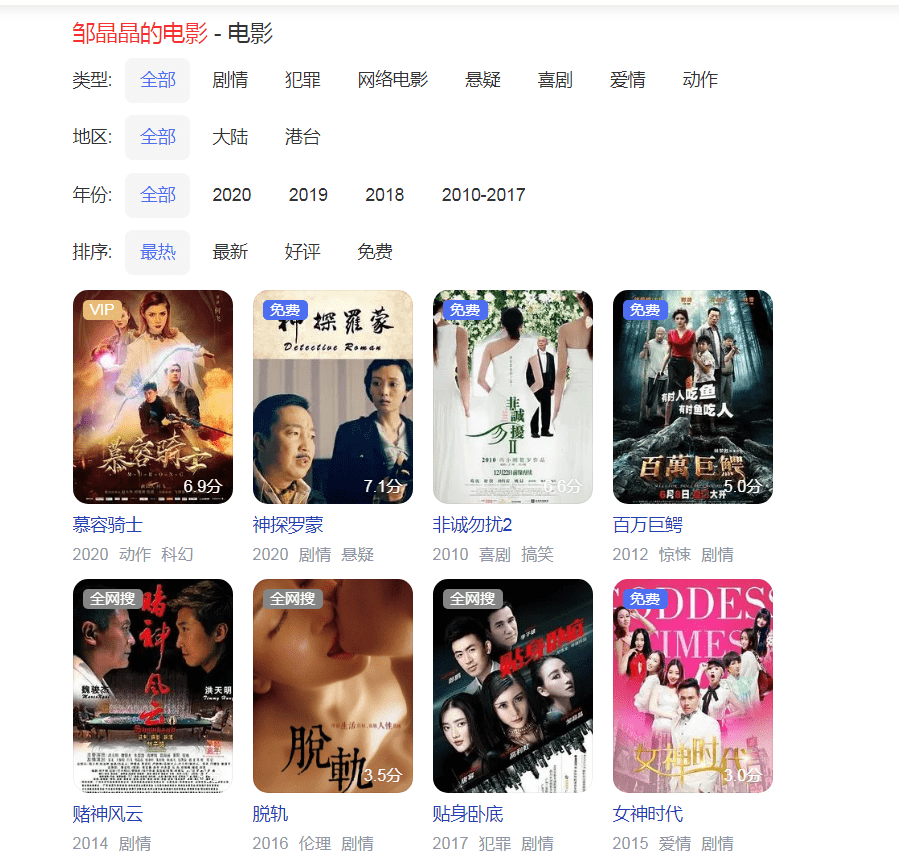Image resolution: width=899 pixels, height=860 pixels.
Task: Sort movies by 最新
Action: [x=230, y=252]
